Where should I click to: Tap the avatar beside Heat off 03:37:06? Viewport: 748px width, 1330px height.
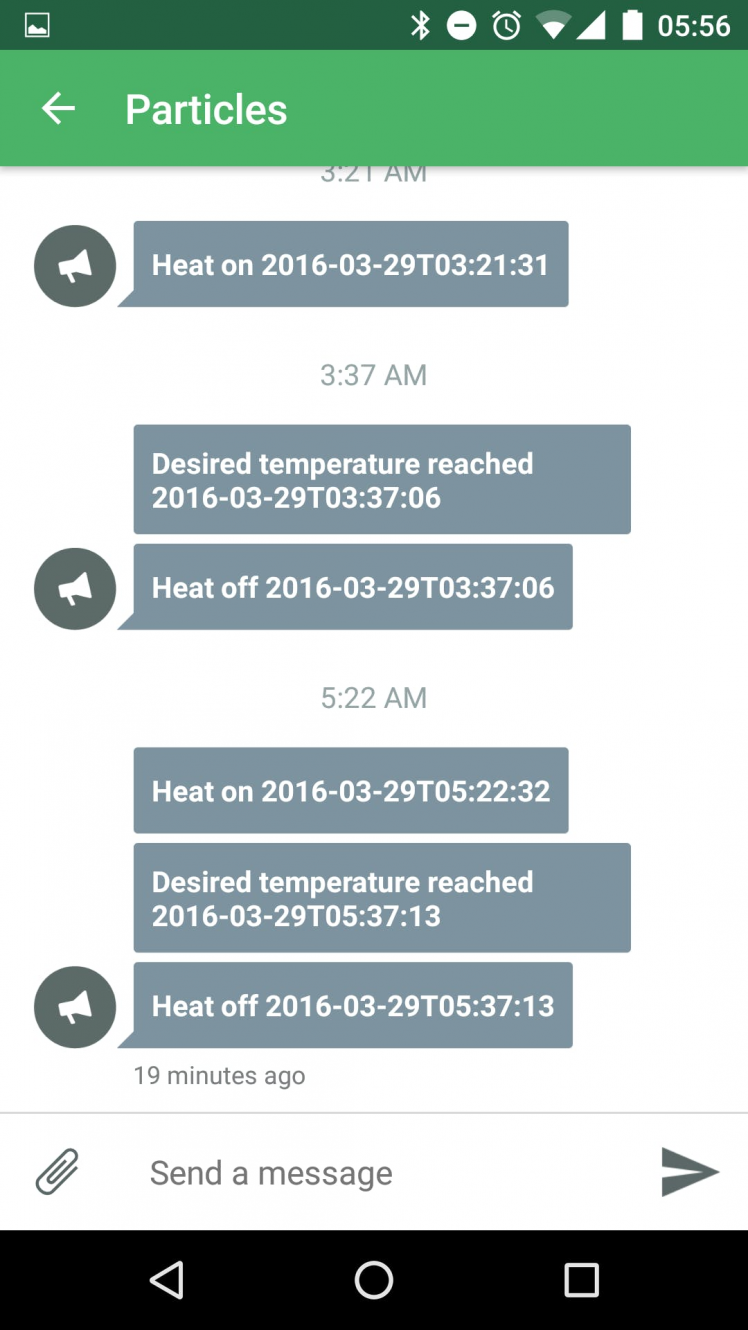coord(75,589)
